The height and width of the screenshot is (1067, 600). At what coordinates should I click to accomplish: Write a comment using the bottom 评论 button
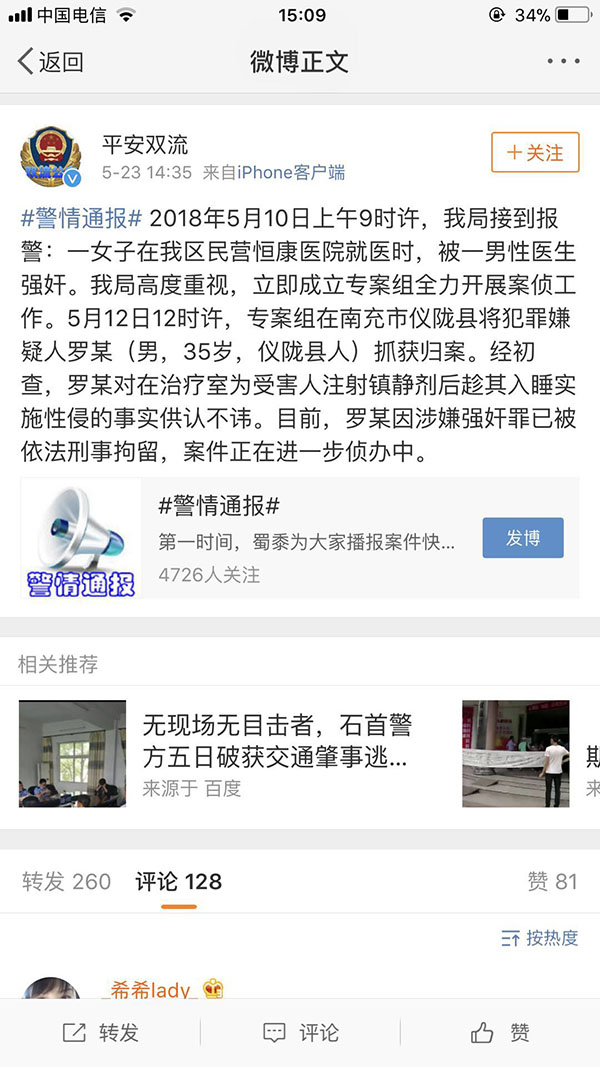click(x=300, y=1033)
